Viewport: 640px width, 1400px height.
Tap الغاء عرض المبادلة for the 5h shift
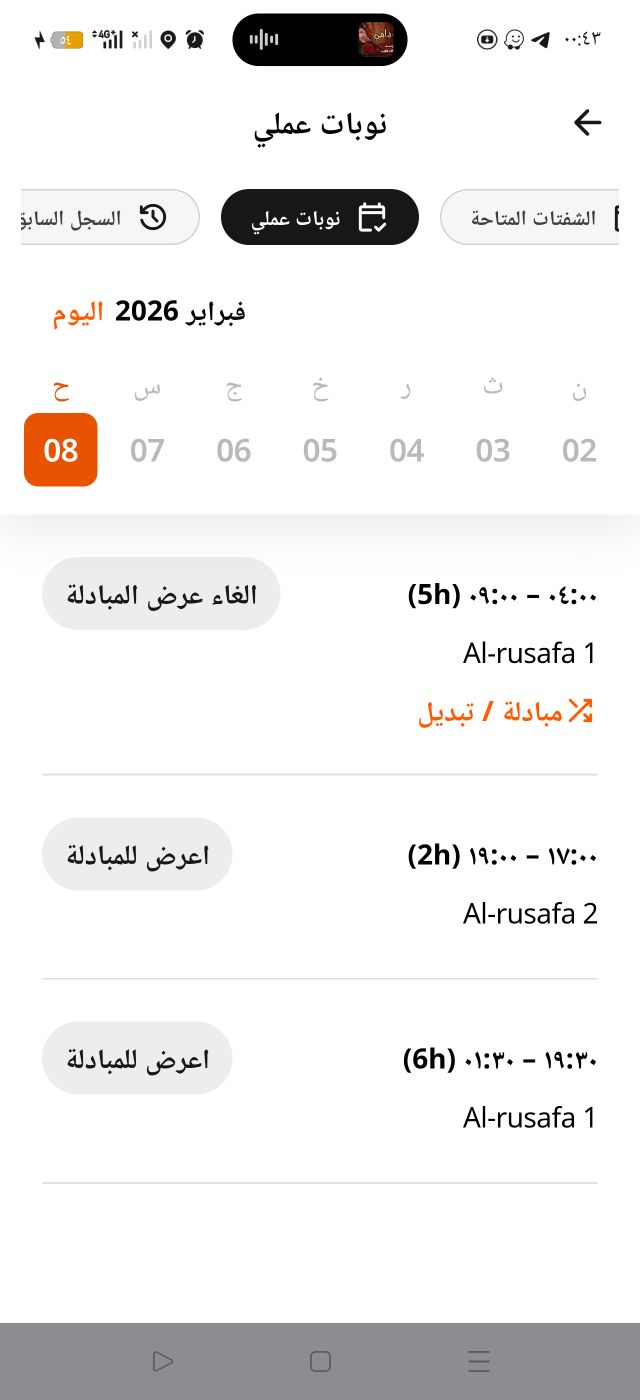[161, 594]
